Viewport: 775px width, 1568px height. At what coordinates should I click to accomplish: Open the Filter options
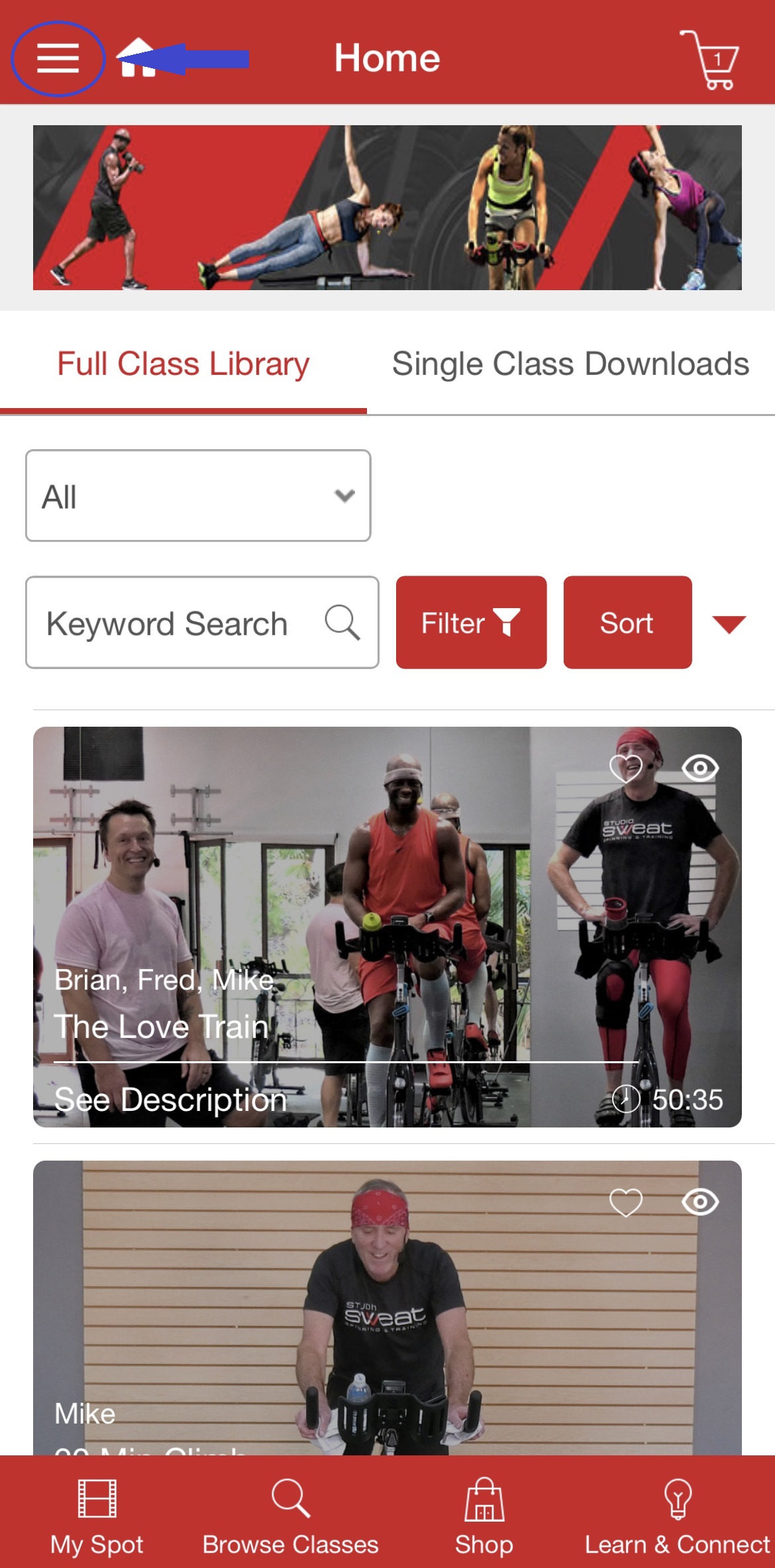point(471,622)
